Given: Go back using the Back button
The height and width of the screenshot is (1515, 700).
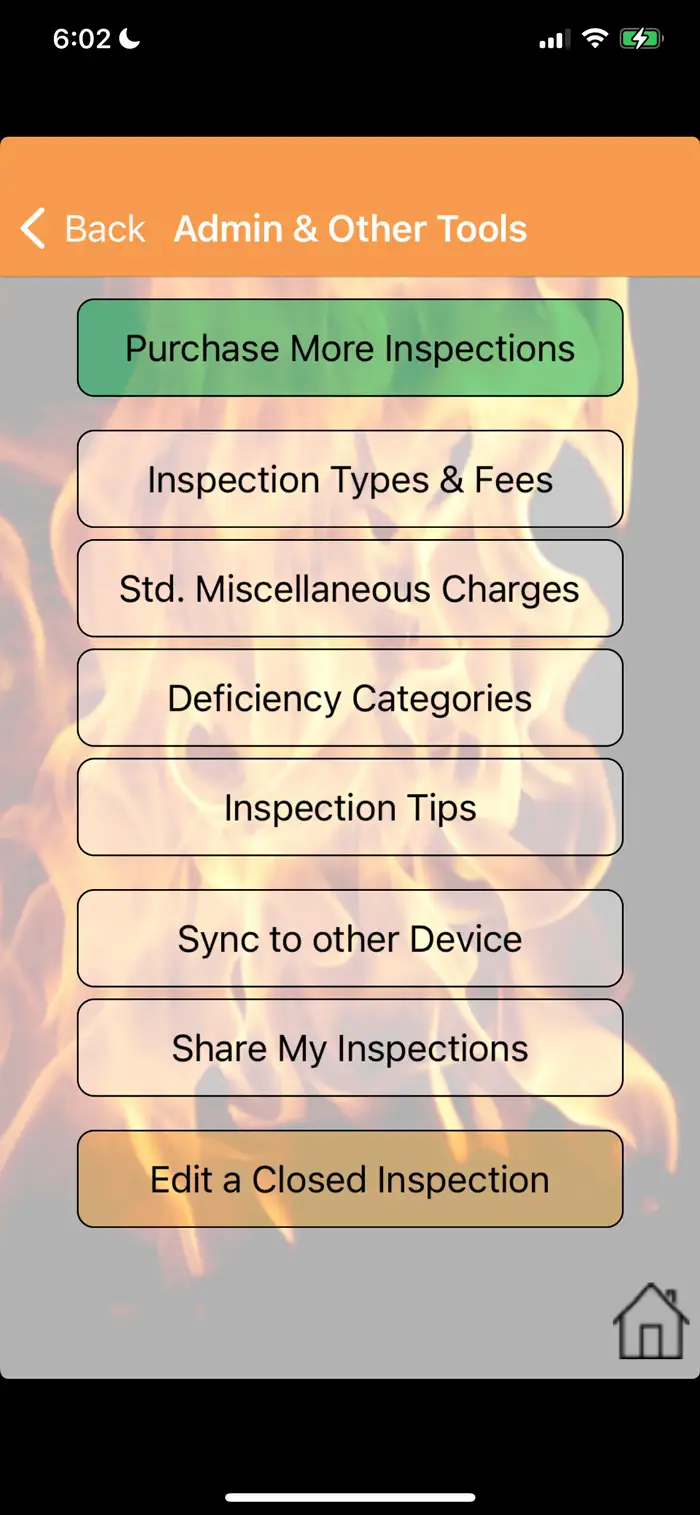Looking at the screenshot, I should point(84,229).
